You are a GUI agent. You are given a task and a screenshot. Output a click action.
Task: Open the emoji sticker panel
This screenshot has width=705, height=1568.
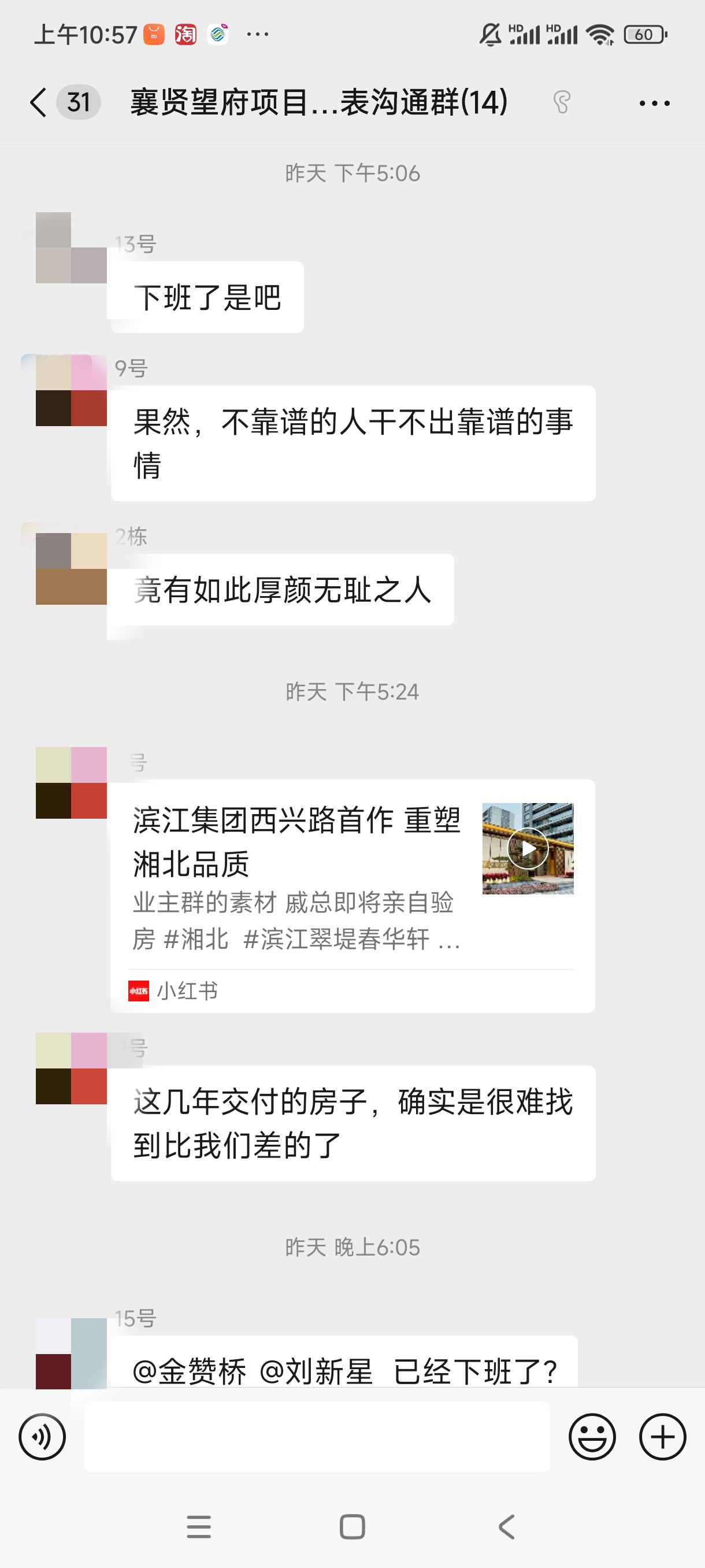592,1437
